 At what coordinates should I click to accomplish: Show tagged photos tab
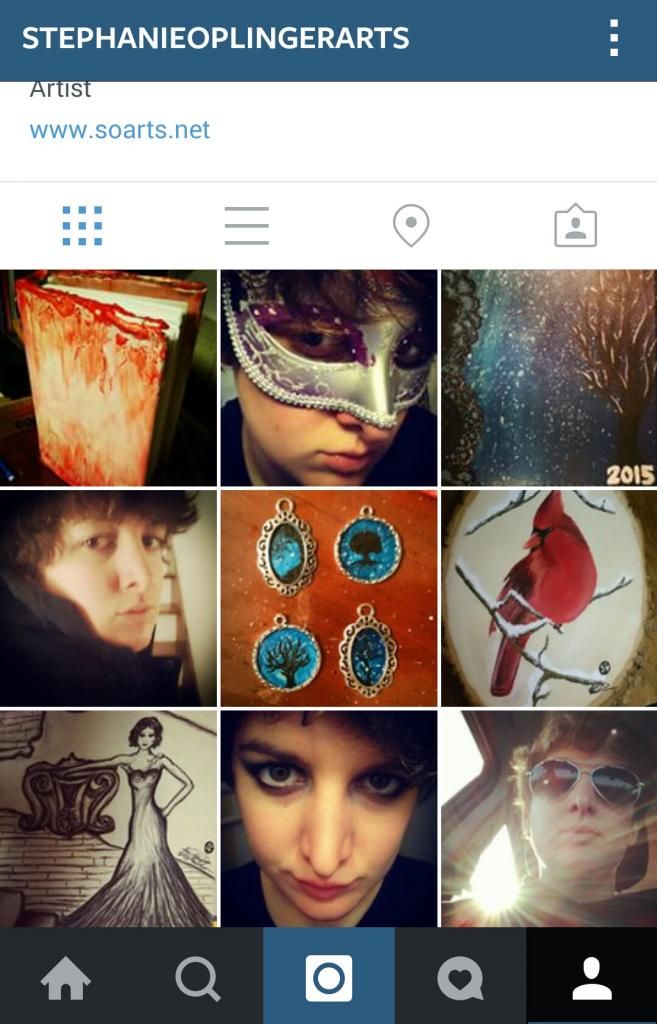pos(575,226)
